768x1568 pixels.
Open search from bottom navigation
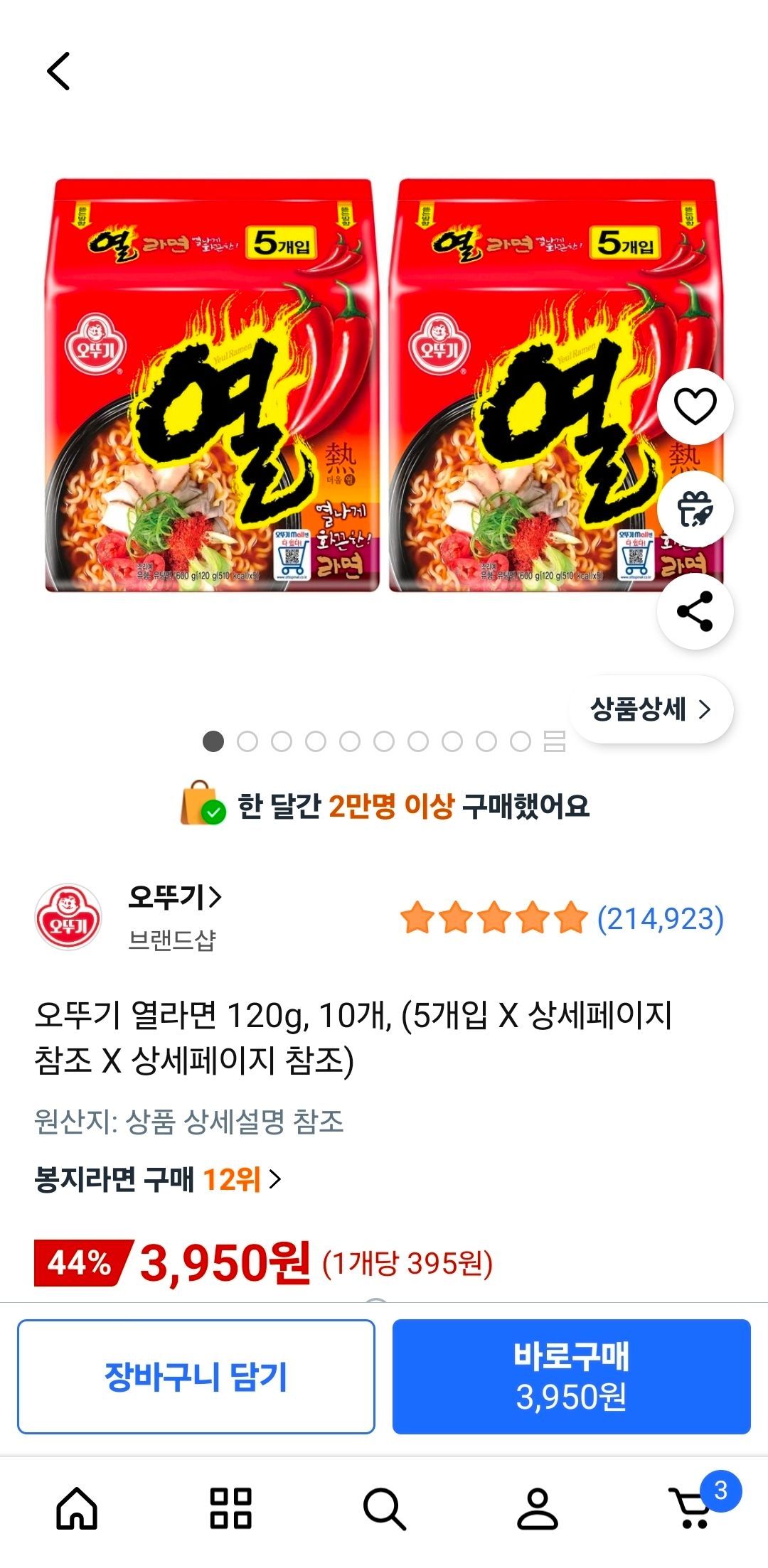pyautogui.click(x=384, y=1508)
